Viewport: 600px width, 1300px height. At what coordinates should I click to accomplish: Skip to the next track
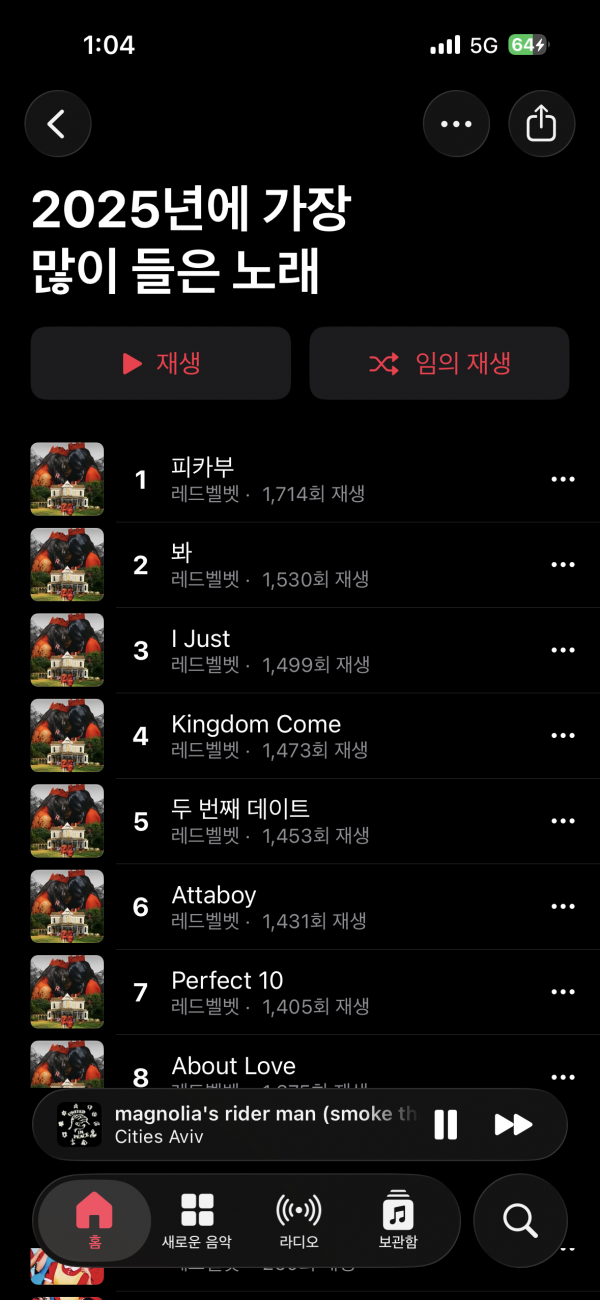513,1124
